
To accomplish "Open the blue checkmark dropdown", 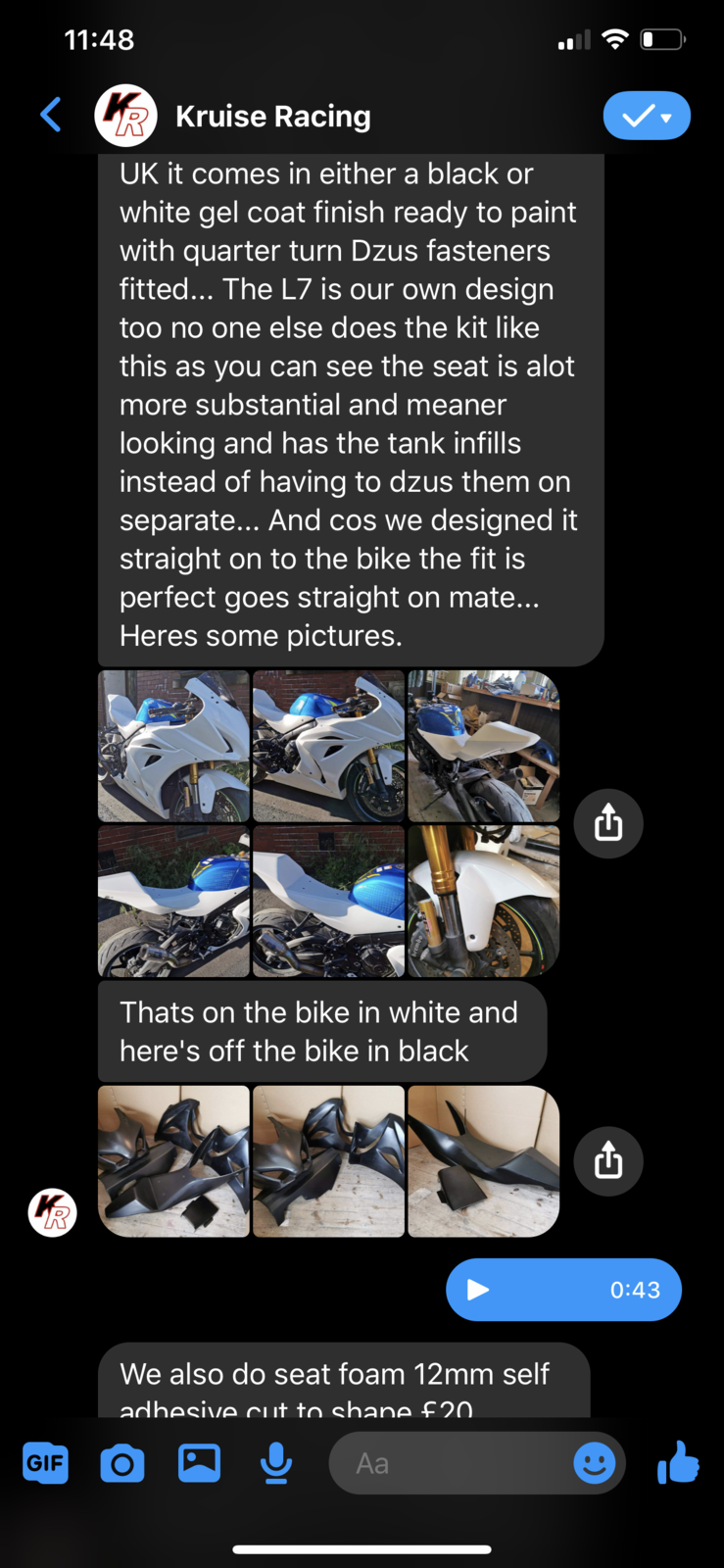I will 647,117.
